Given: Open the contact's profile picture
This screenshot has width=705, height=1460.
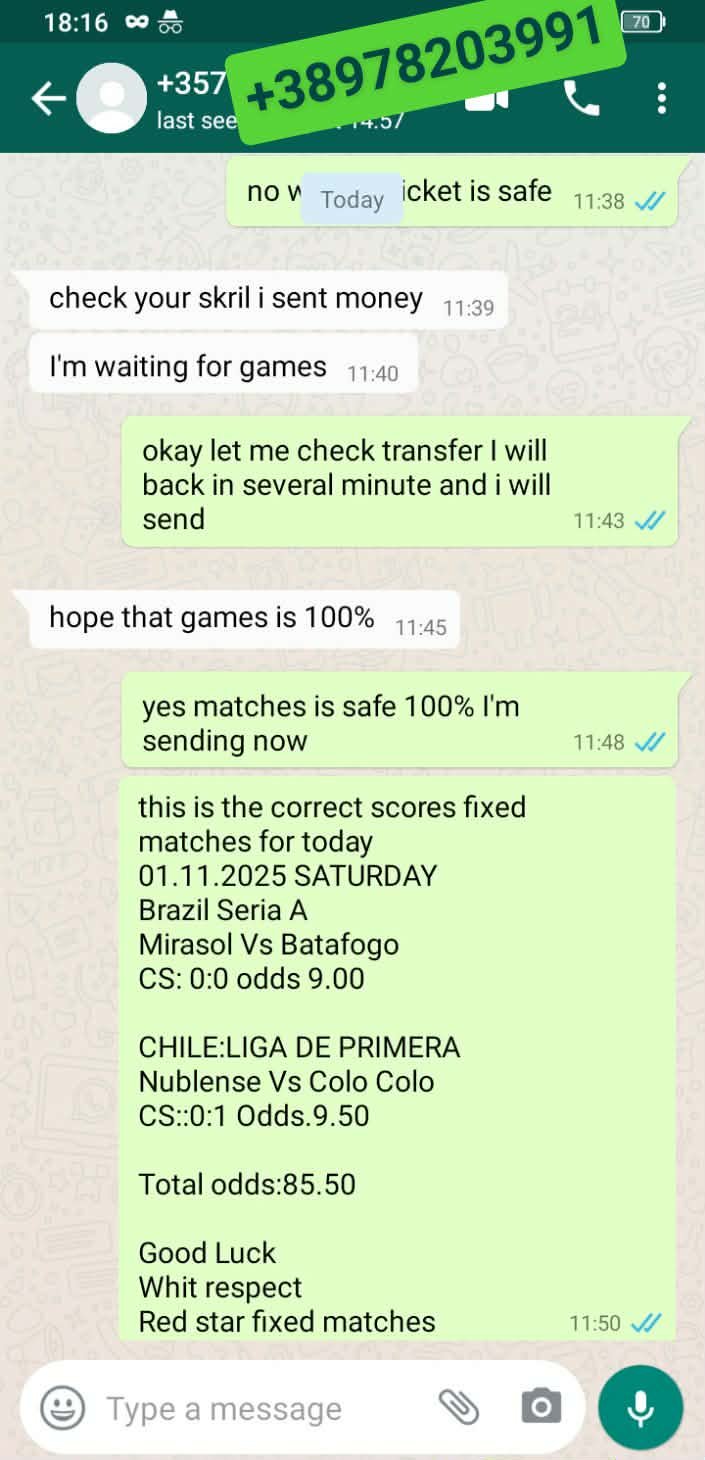Looking at the screenshot, I should coord(111,98).
